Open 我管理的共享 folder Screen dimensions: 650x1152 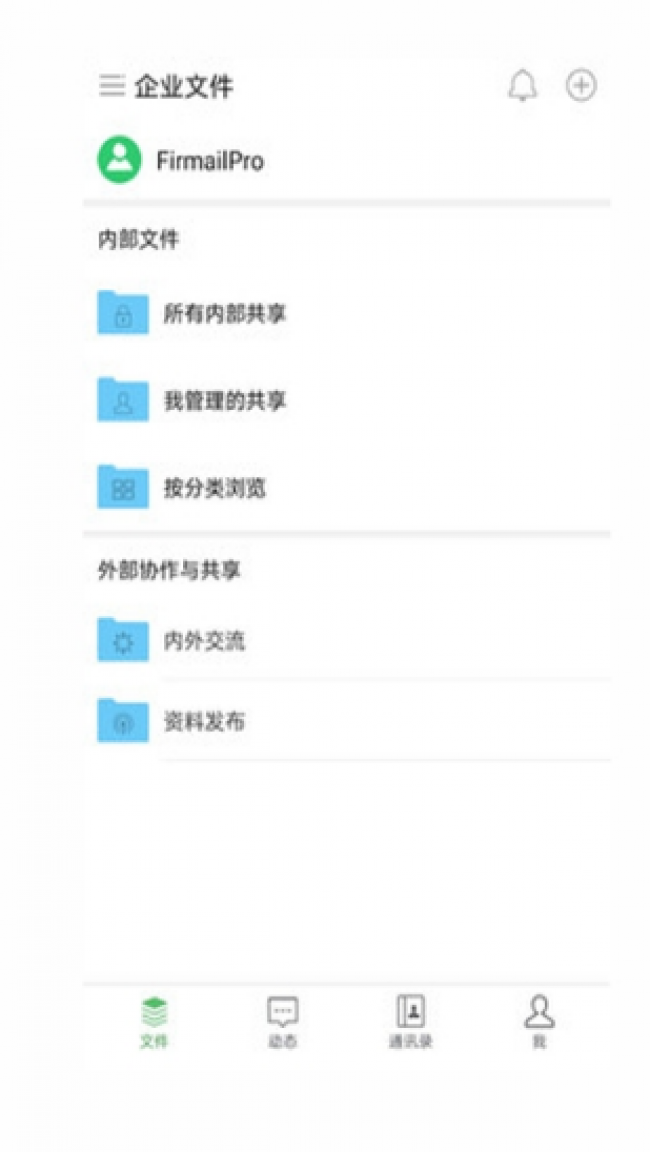coord(347,400)
